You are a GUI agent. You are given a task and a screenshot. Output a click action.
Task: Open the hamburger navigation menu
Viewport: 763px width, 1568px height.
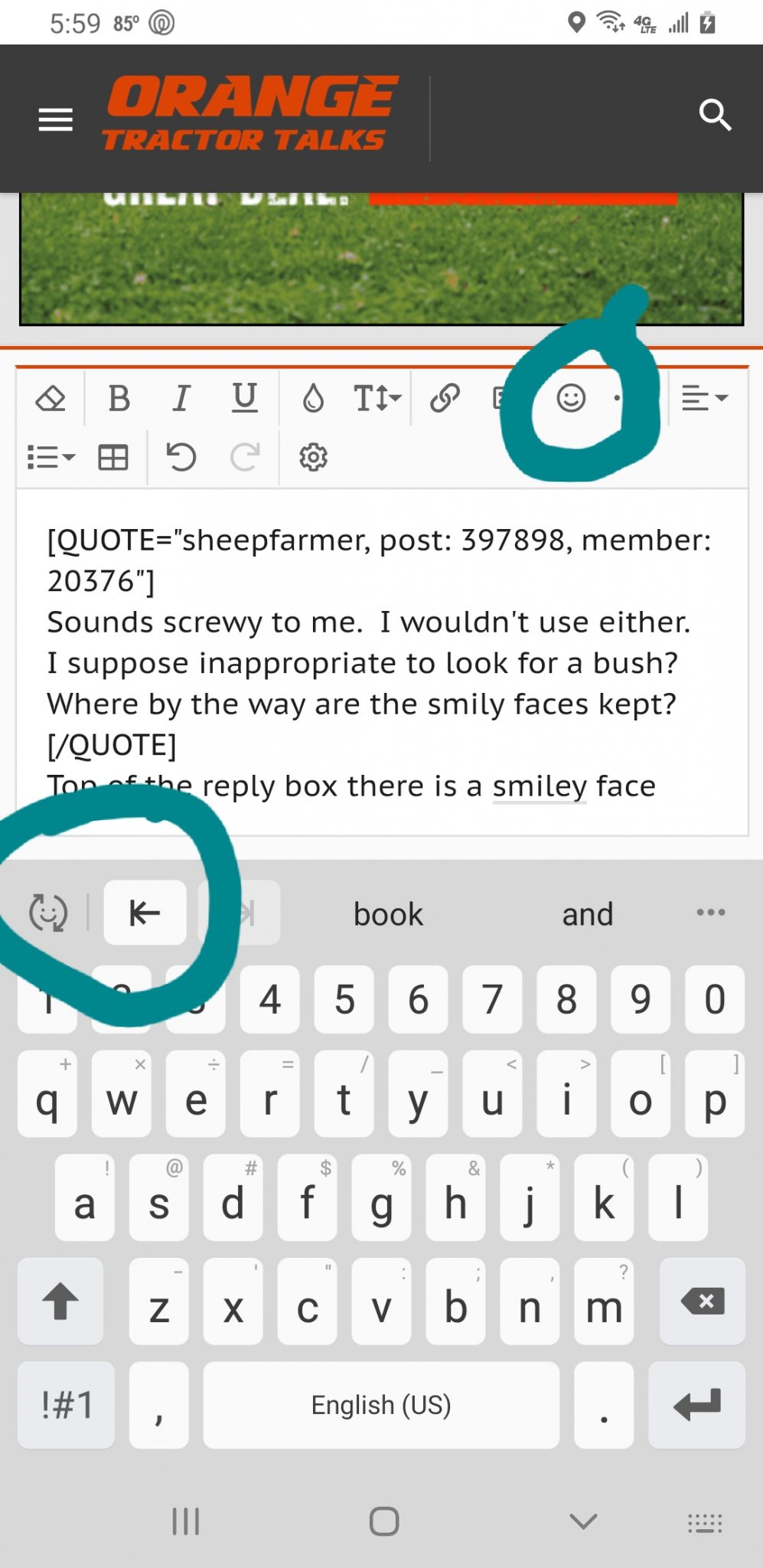point(55,119)
